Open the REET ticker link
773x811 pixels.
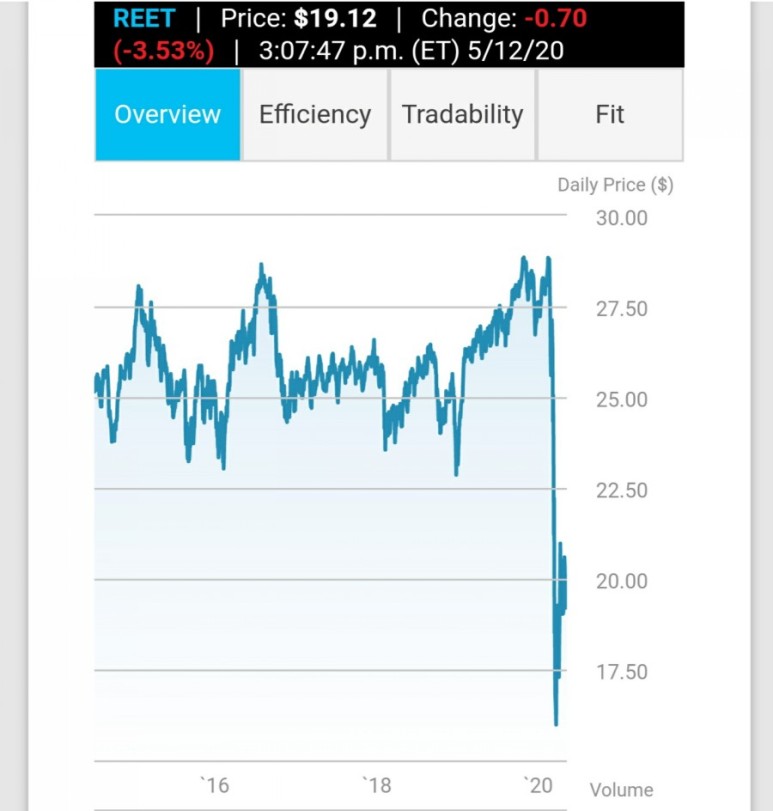144,18
